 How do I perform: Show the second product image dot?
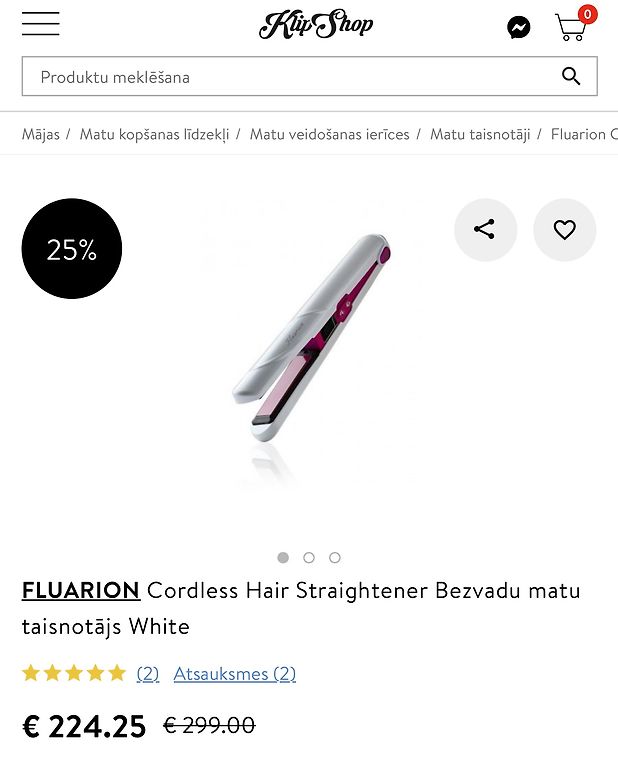pos(309,558)
